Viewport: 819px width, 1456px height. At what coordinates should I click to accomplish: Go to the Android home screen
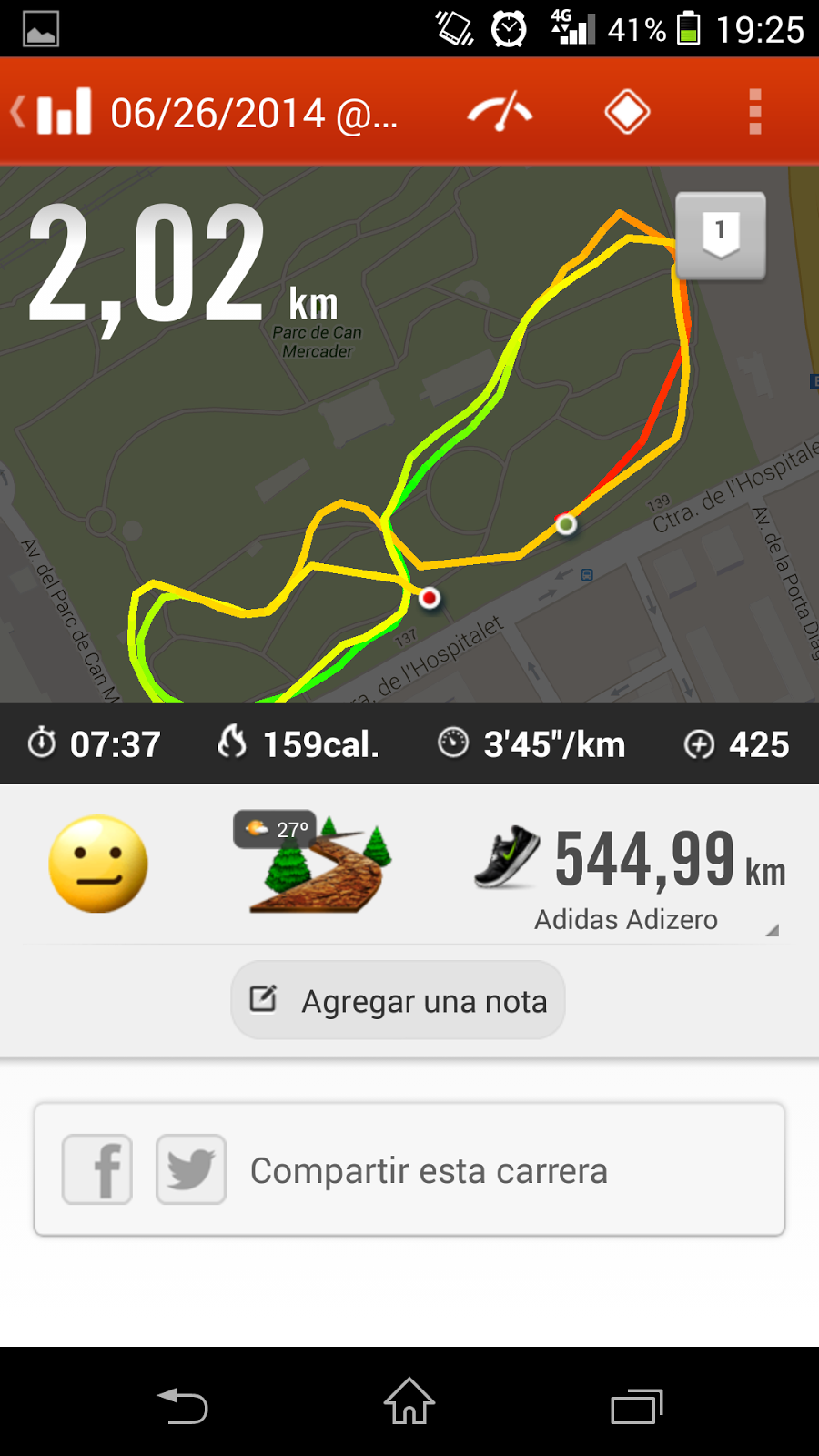point(409,1402)
